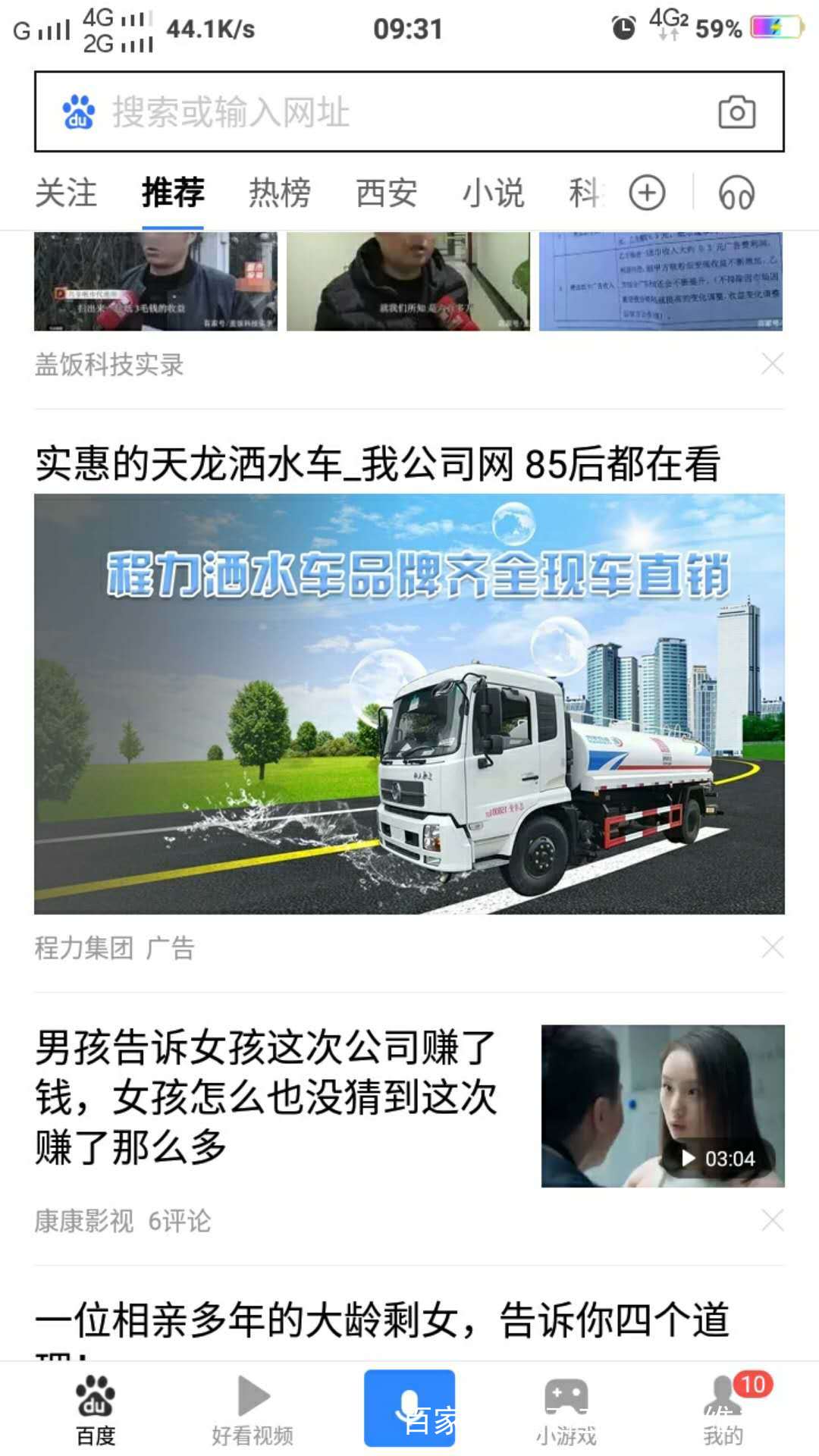This screenshot has height=1456, width=819.
Task: Start voice search with the microphone
Action: 409,1407
